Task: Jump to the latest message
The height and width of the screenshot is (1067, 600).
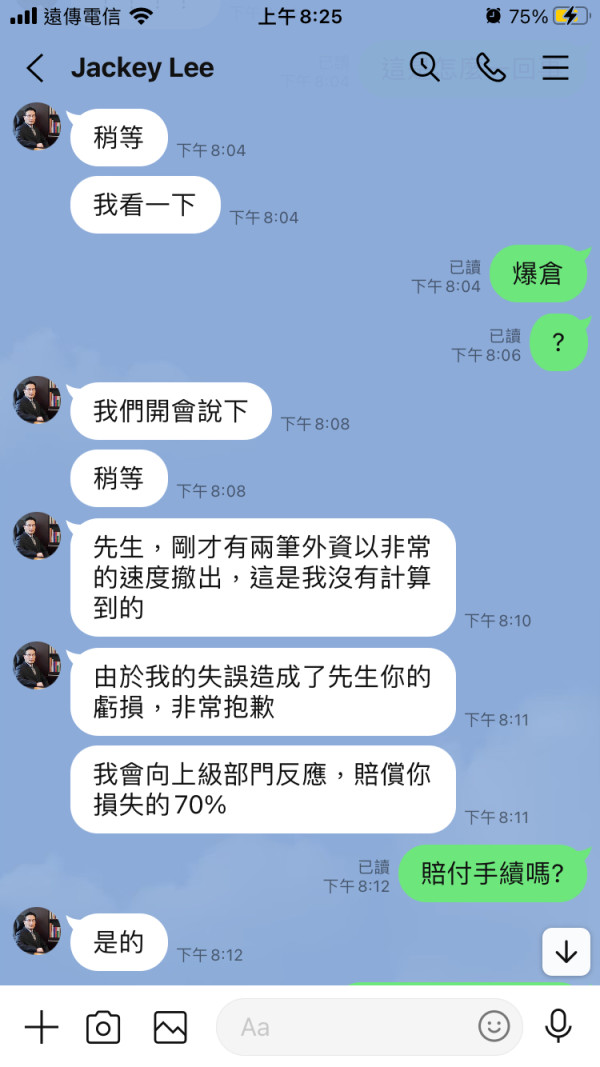Action: [566, 952]
